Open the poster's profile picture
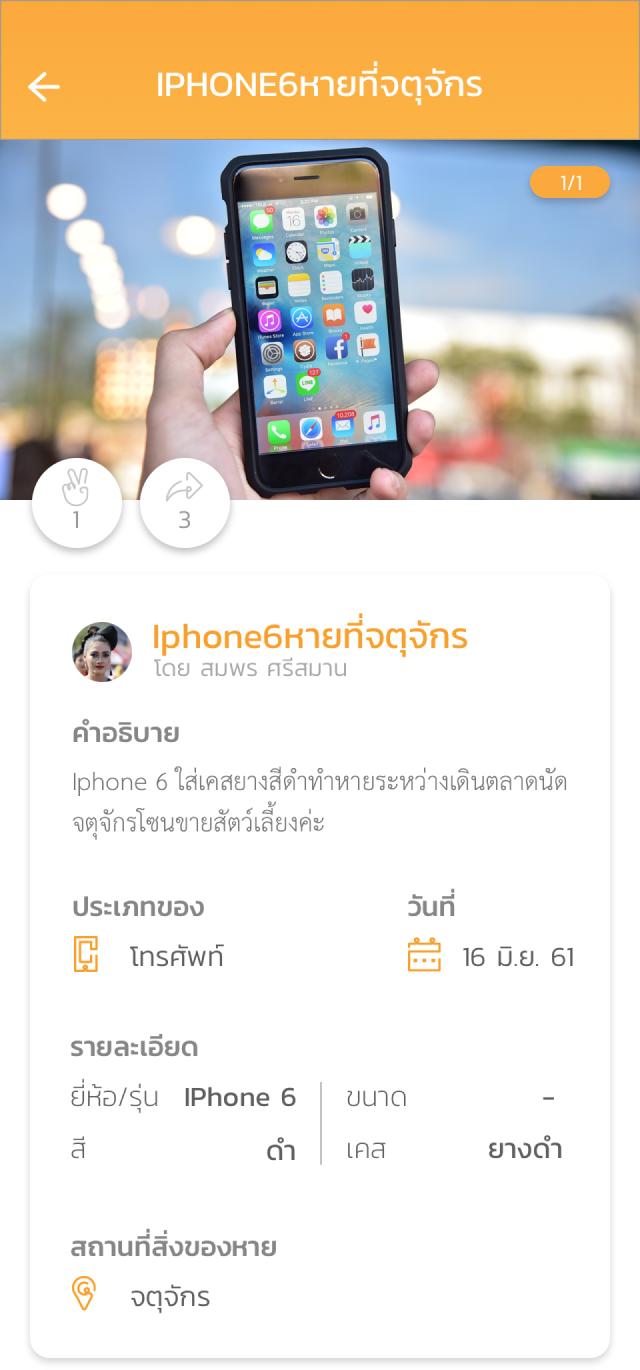 pyautogui.click(x=102, y=652)
